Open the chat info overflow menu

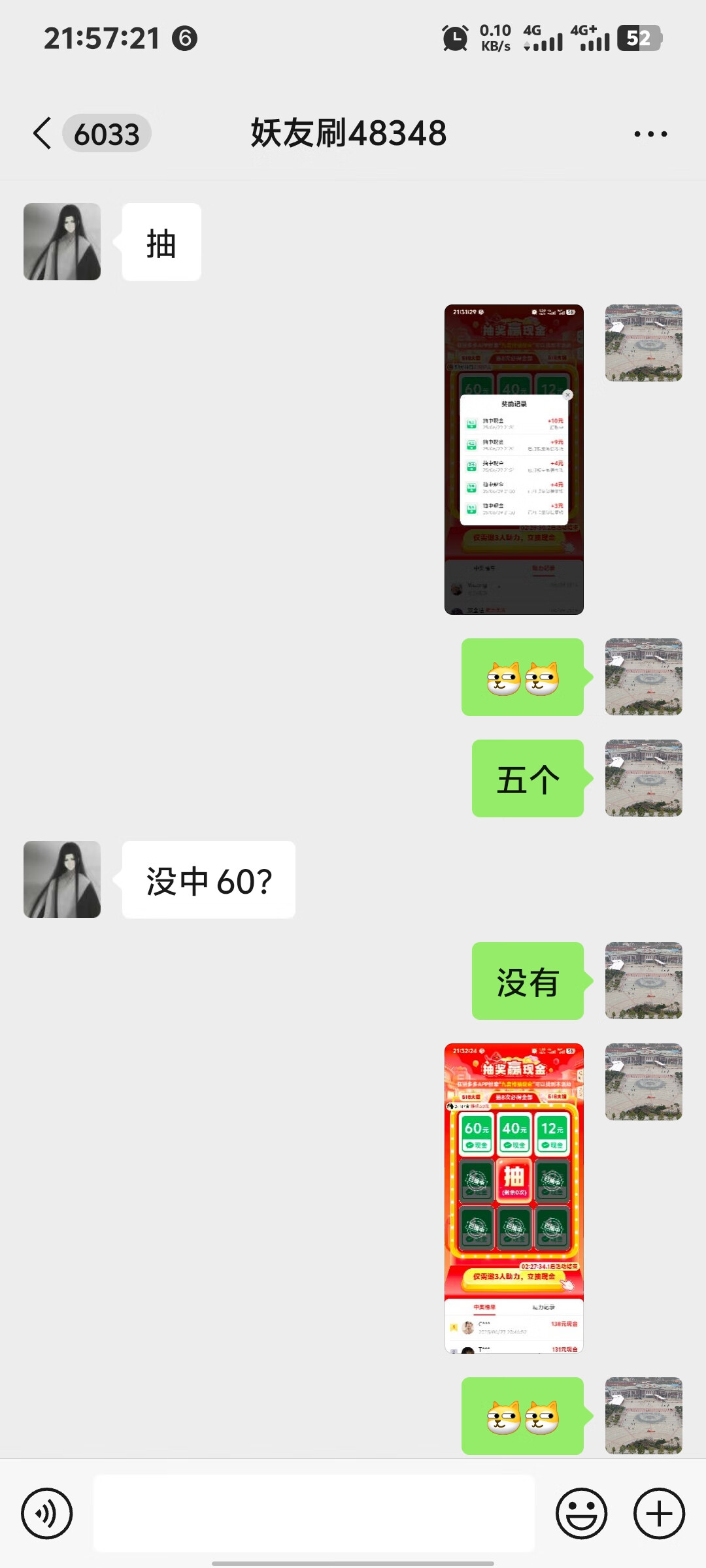[x=650, y=134]
